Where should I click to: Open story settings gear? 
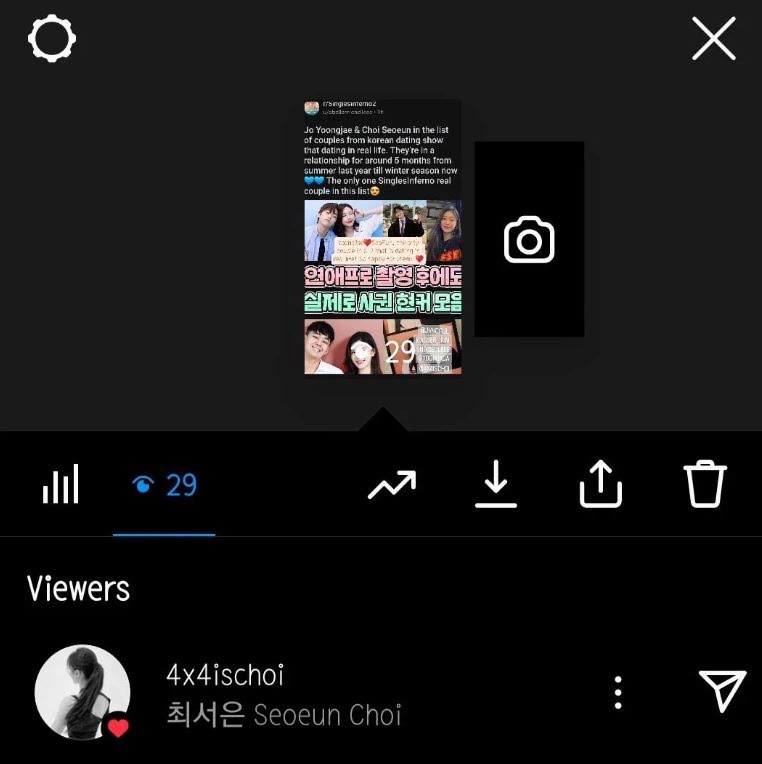tap(52, 40)
